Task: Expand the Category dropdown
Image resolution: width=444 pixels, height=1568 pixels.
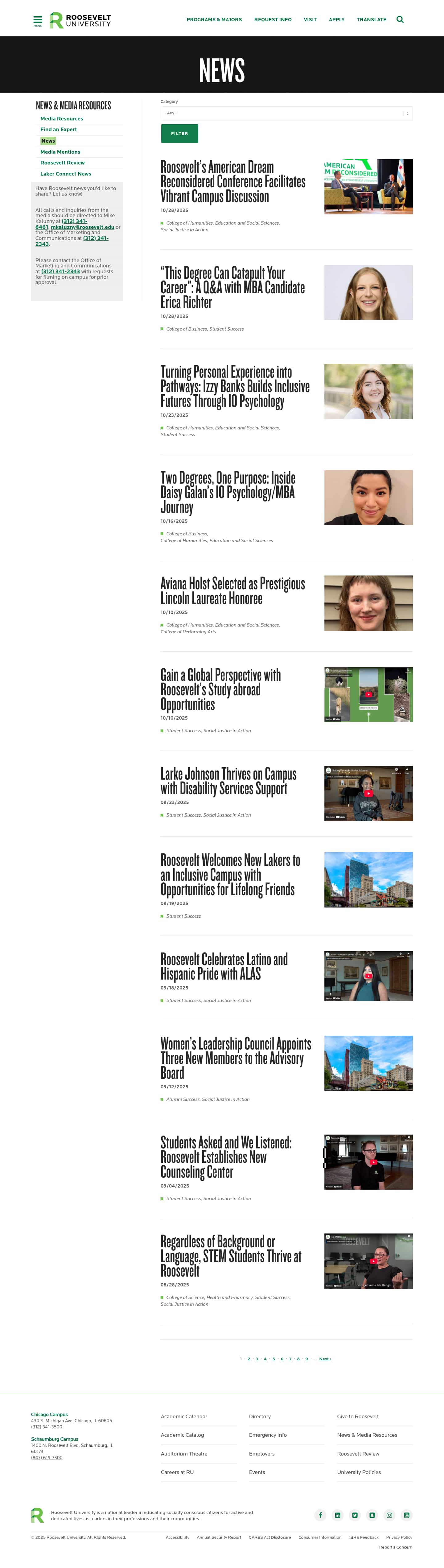Action: point(286,113)
